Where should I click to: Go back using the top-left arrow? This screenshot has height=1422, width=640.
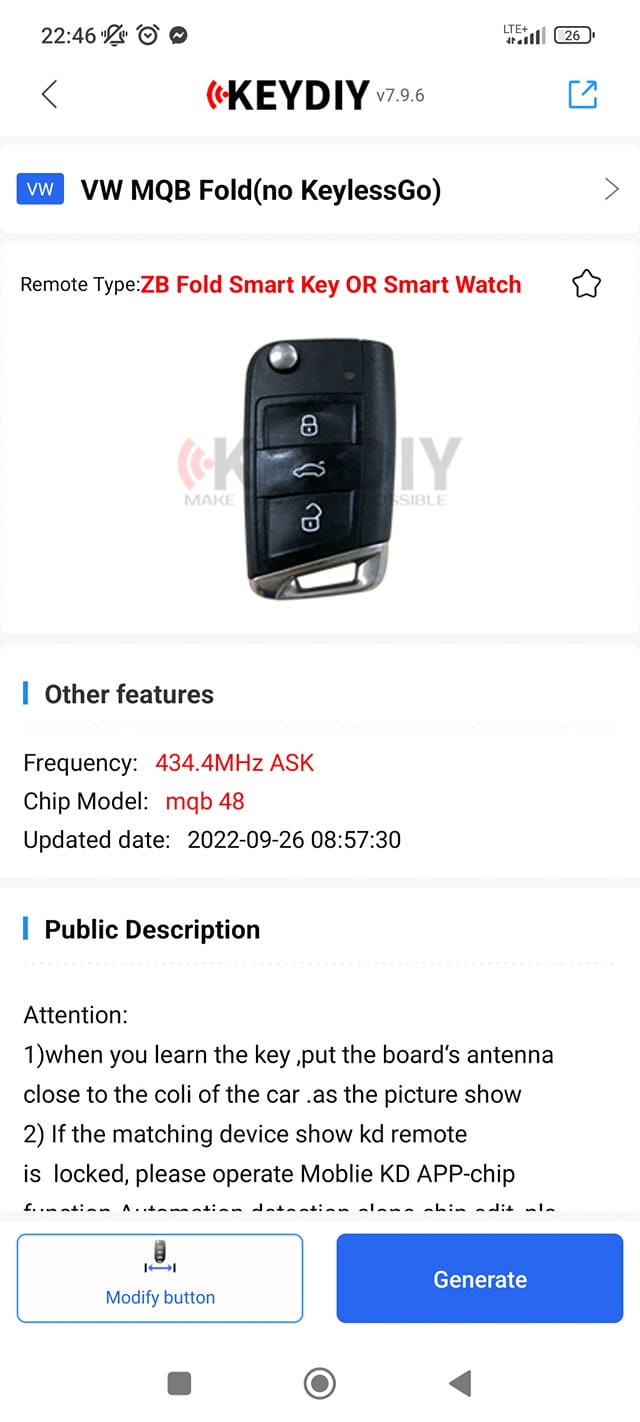pyautogui.click(x=49, y=95)
